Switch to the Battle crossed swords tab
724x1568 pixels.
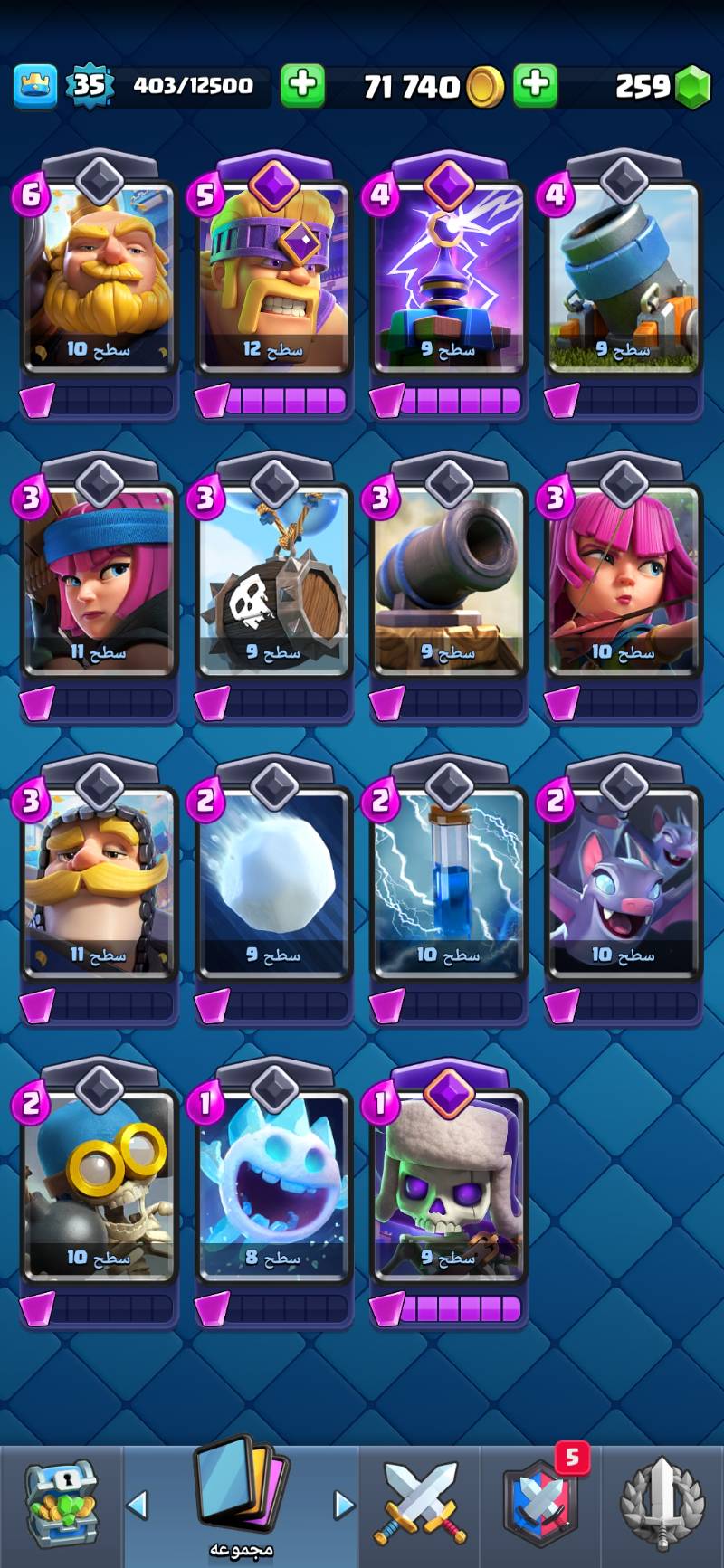(x=420, y=1504)
